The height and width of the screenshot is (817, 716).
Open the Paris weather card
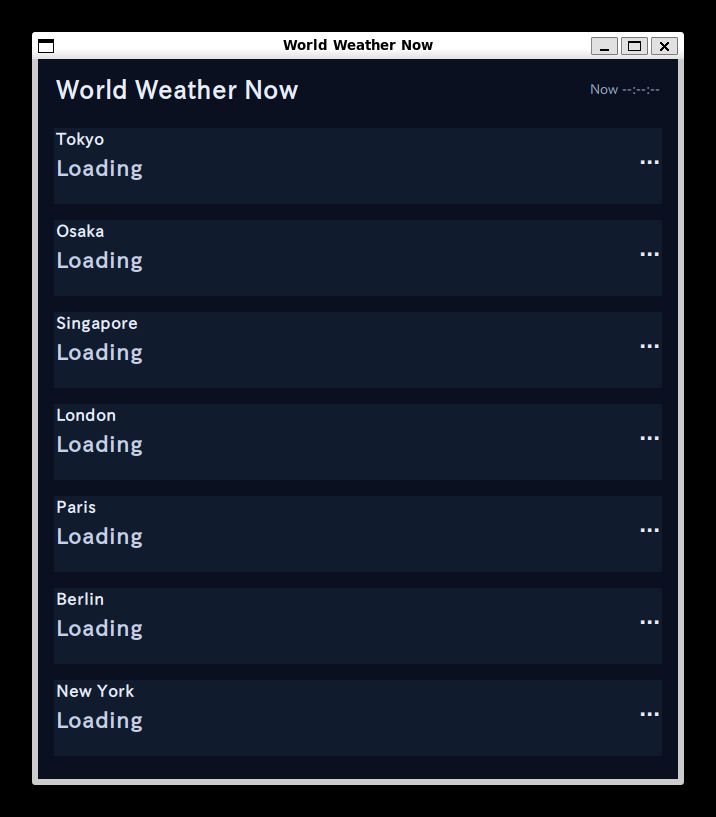[357, 534]
